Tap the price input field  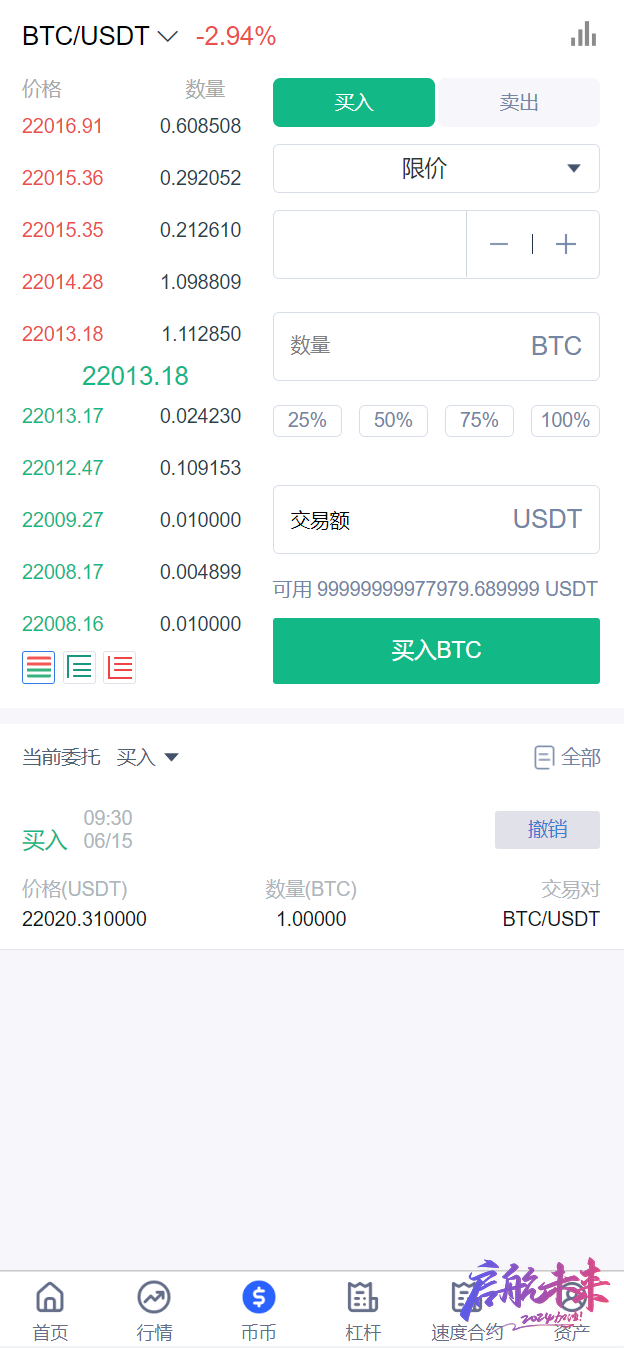pyautogui.click(x=370, y=244)
